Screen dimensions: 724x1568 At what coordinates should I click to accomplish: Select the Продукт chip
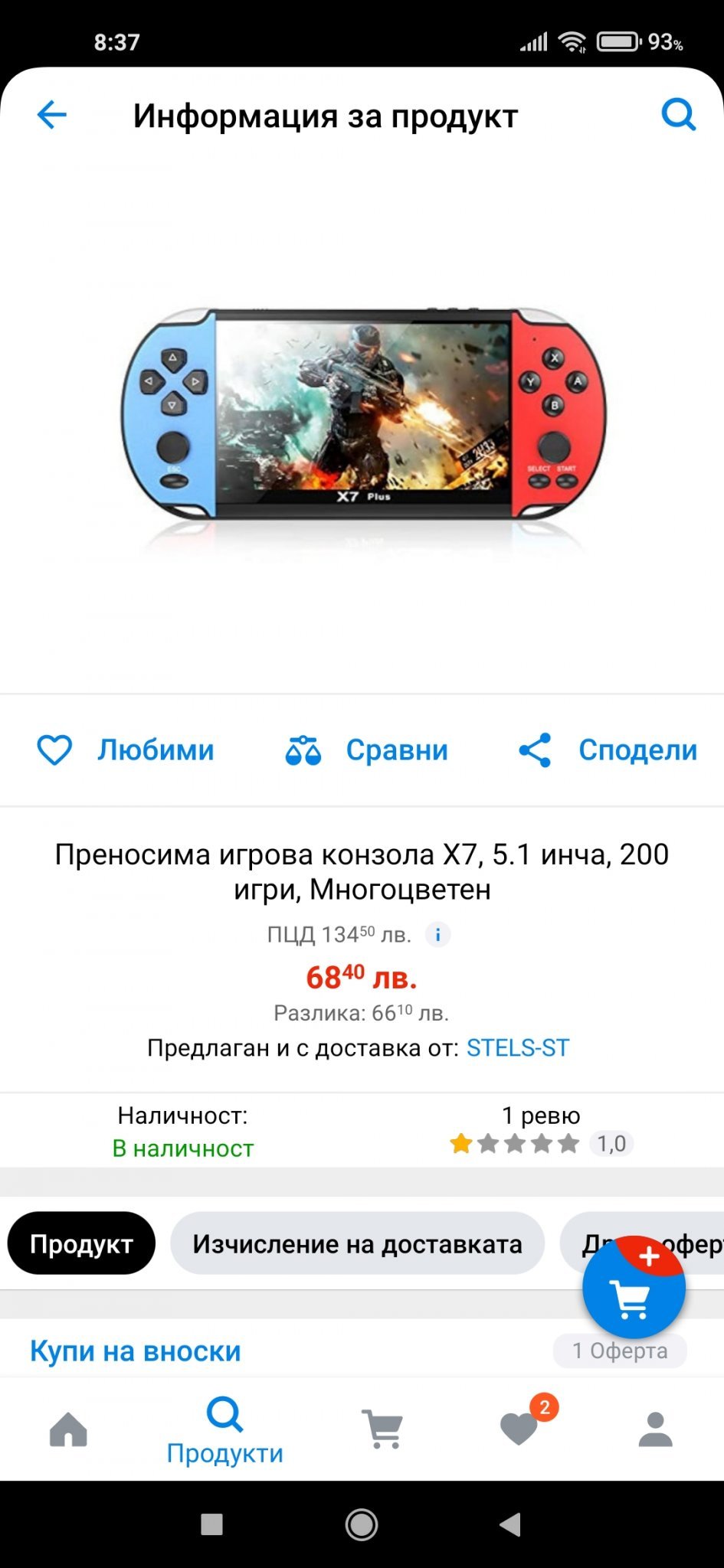pos(81,1244)
